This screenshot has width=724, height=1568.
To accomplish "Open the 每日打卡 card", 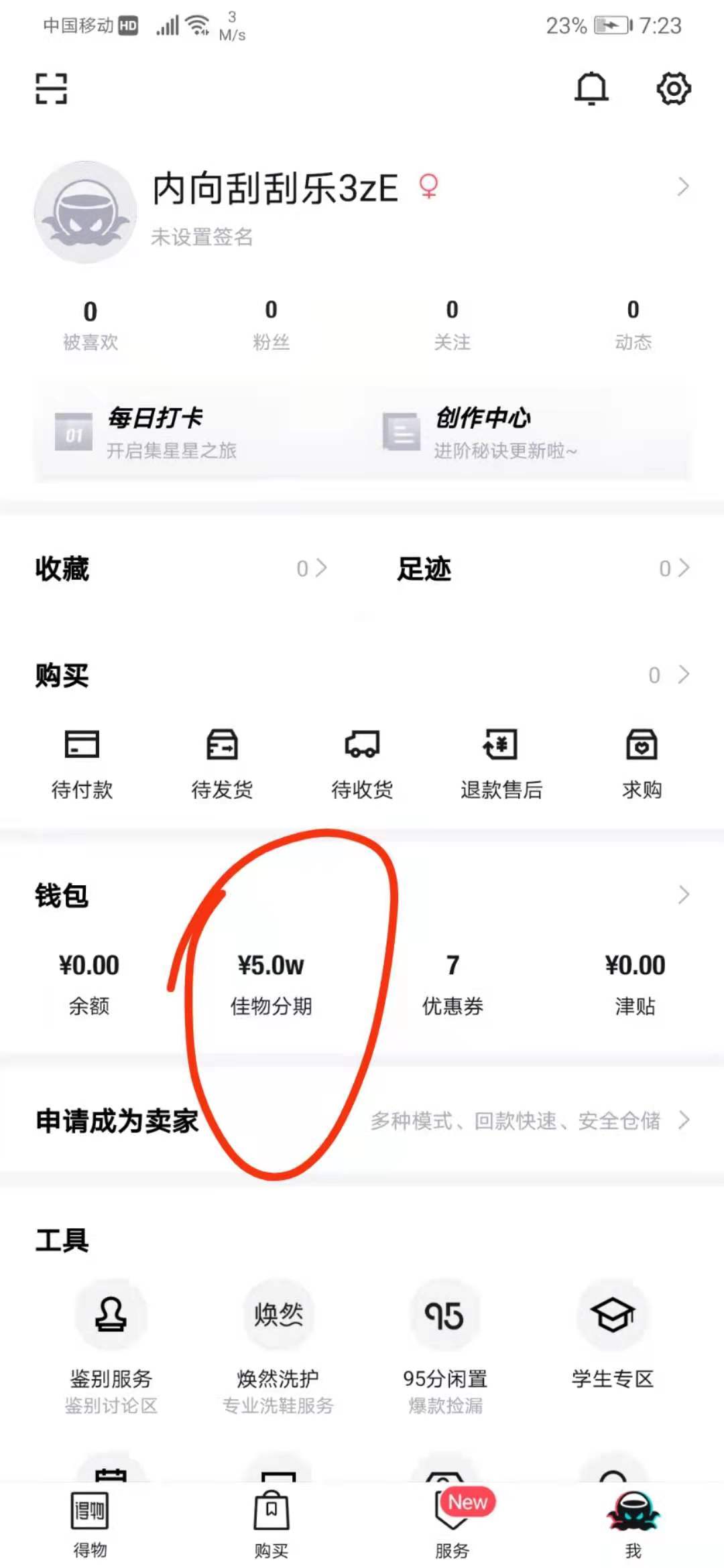I will pos(196,432).
